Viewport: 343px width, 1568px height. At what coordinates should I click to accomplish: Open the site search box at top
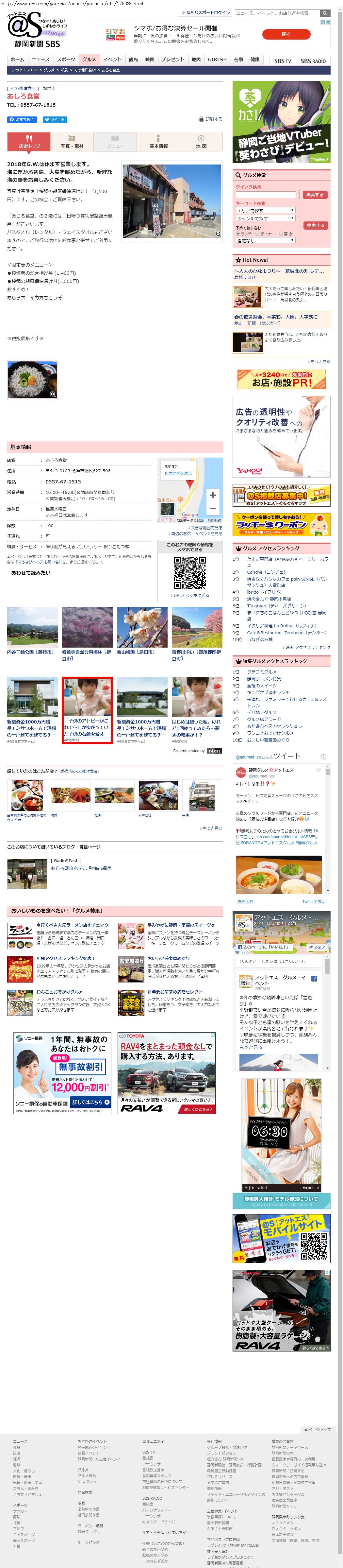(277, 13)
